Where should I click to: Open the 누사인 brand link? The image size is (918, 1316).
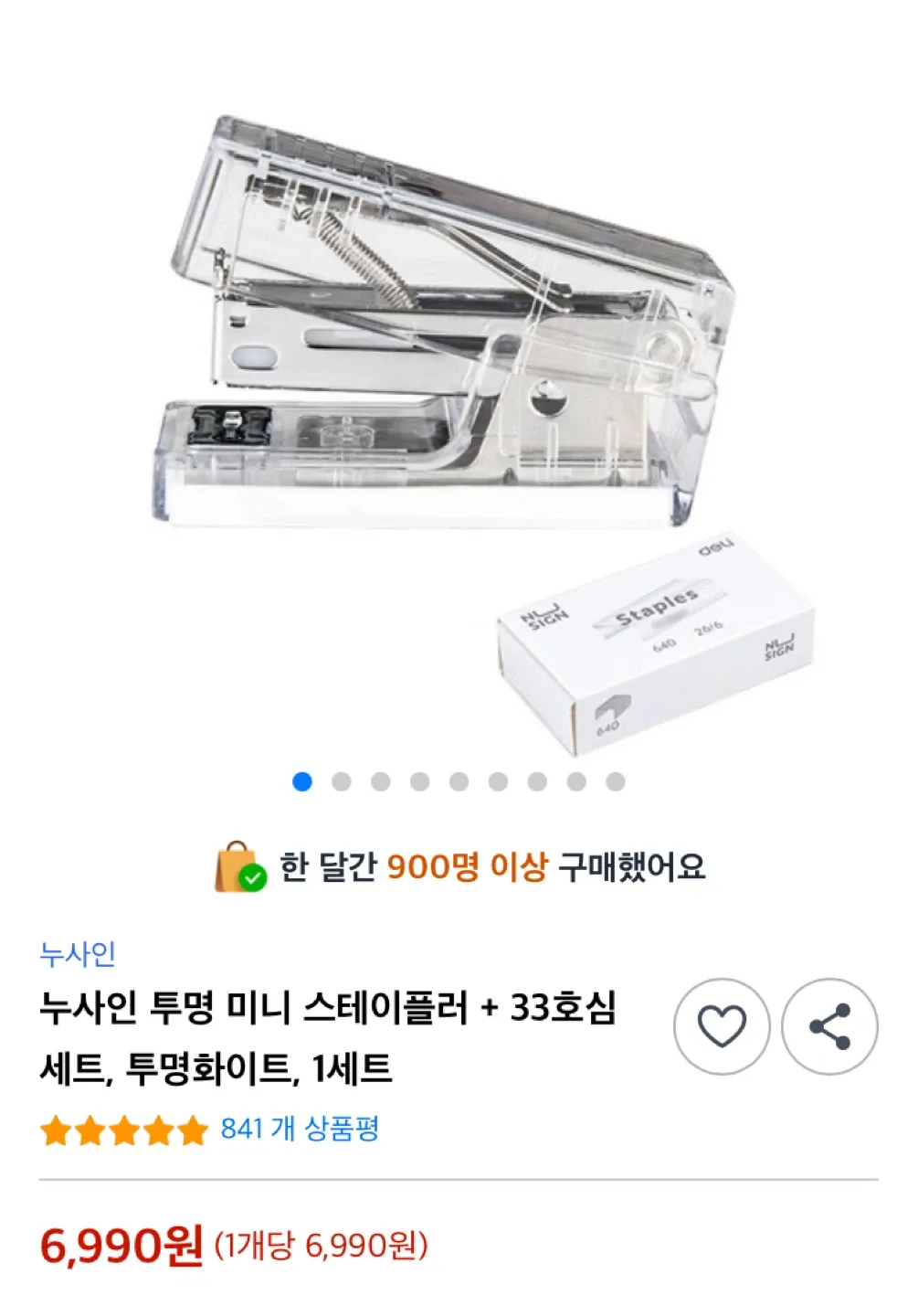click(x=78, y=954)
